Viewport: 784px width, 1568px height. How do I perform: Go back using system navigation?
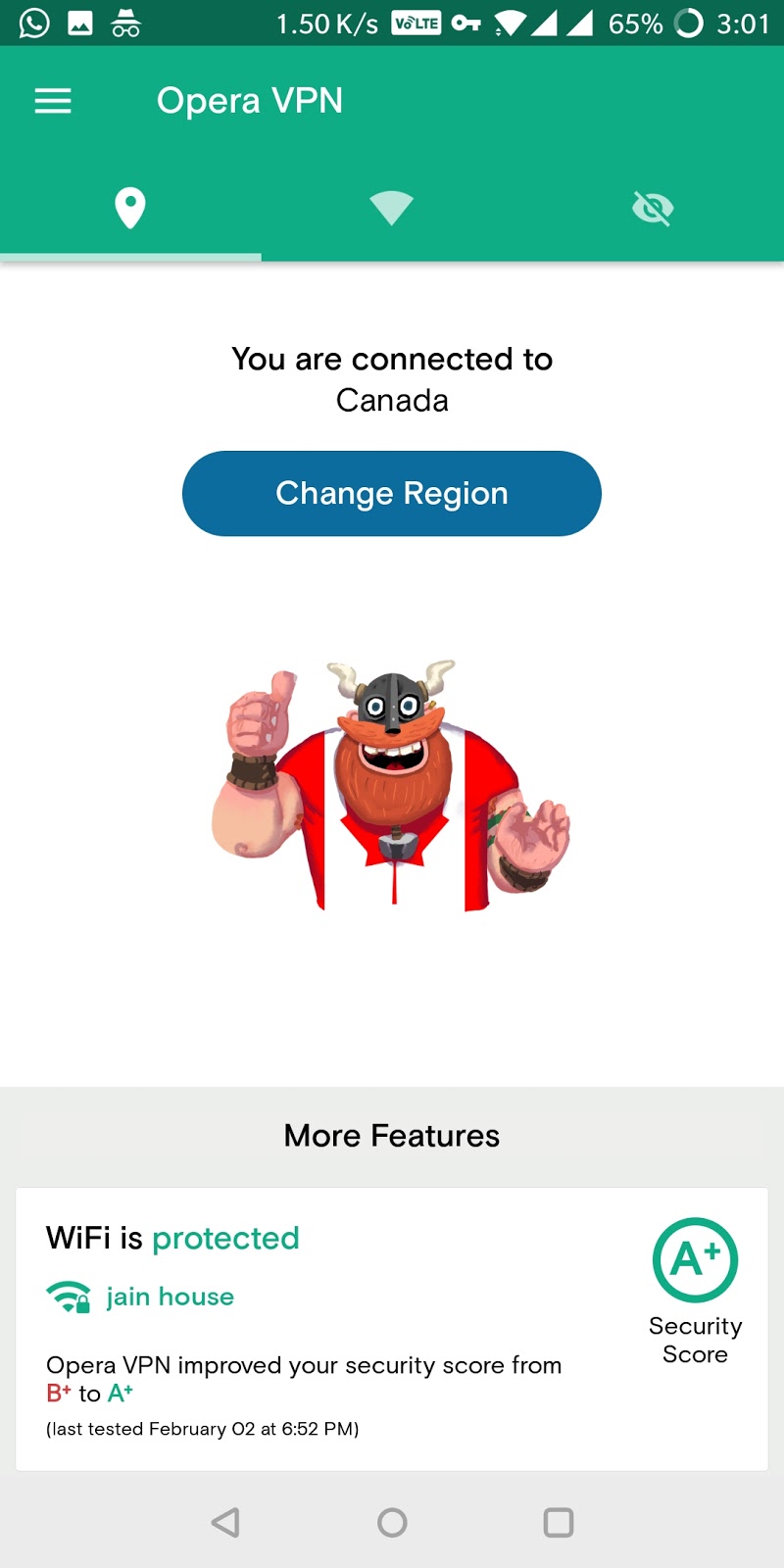[225, 1522]
